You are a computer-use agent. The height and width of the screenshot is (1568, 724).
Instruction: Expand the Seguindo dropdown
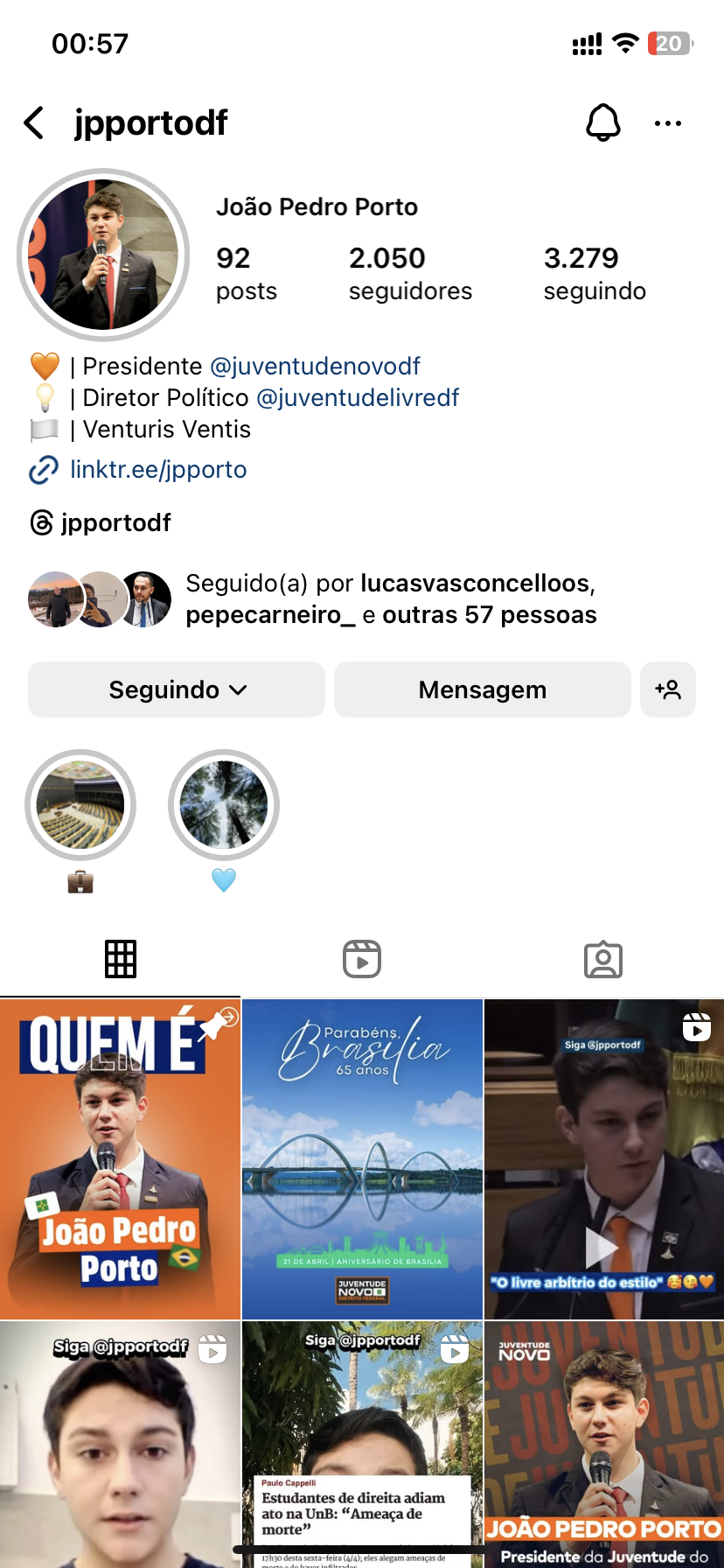177,689
